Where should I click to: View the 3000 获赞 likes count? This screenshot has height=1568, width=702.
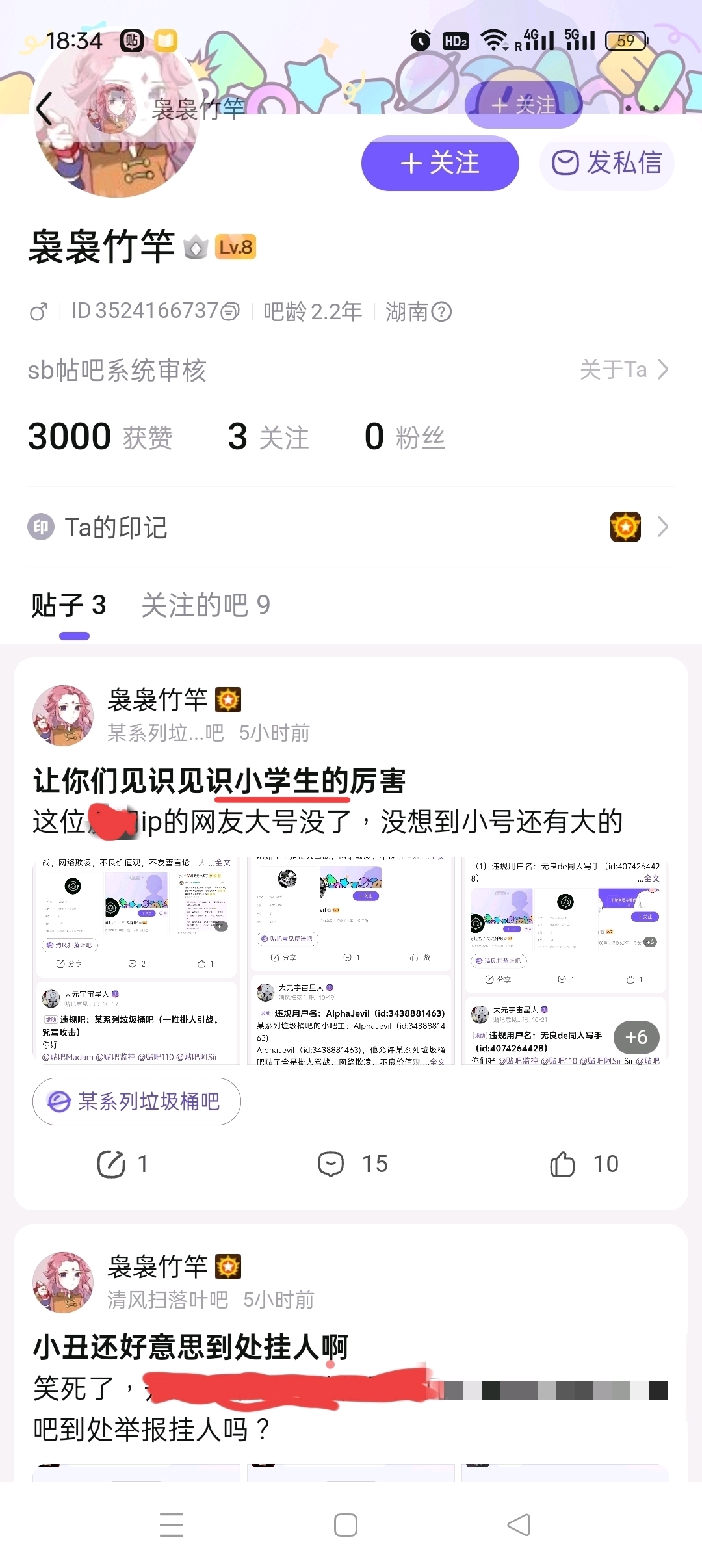click(100, 437)
